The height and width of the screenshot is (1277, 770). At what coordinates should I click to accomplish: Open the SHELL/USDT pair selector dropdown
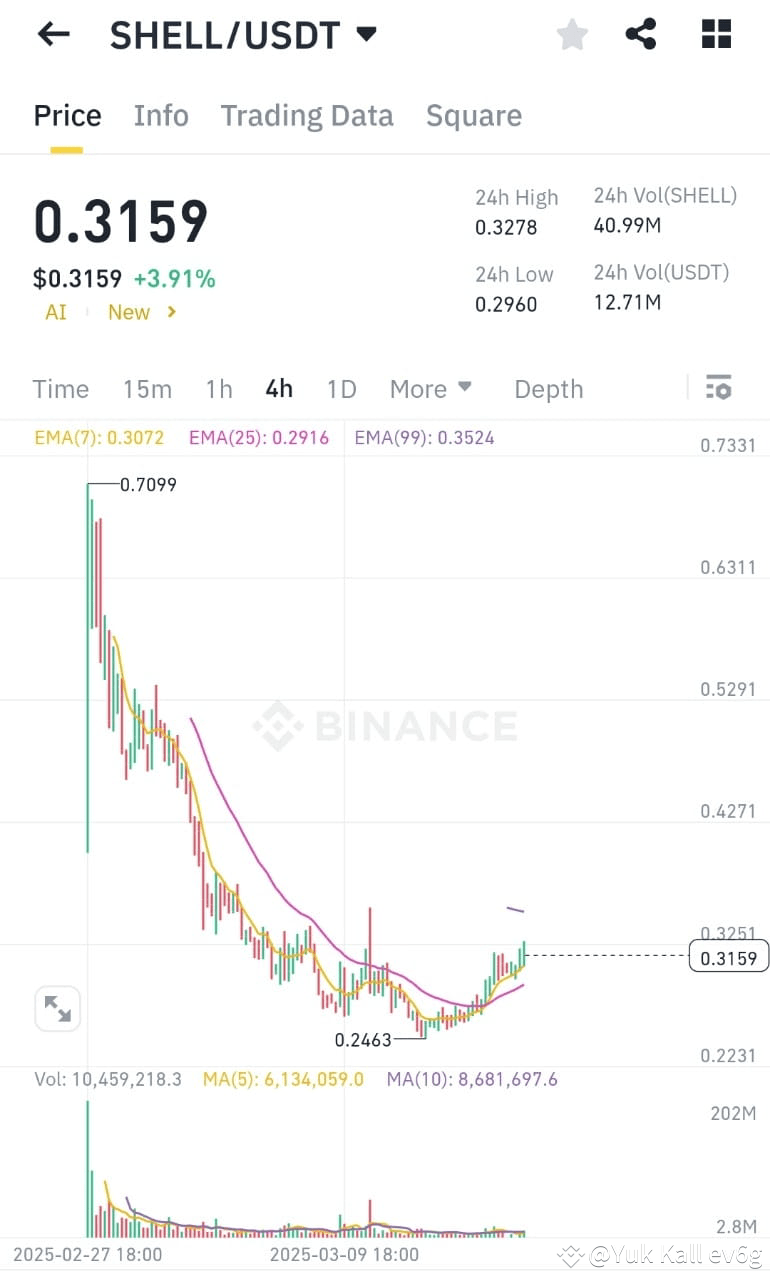tap(366, 33)
